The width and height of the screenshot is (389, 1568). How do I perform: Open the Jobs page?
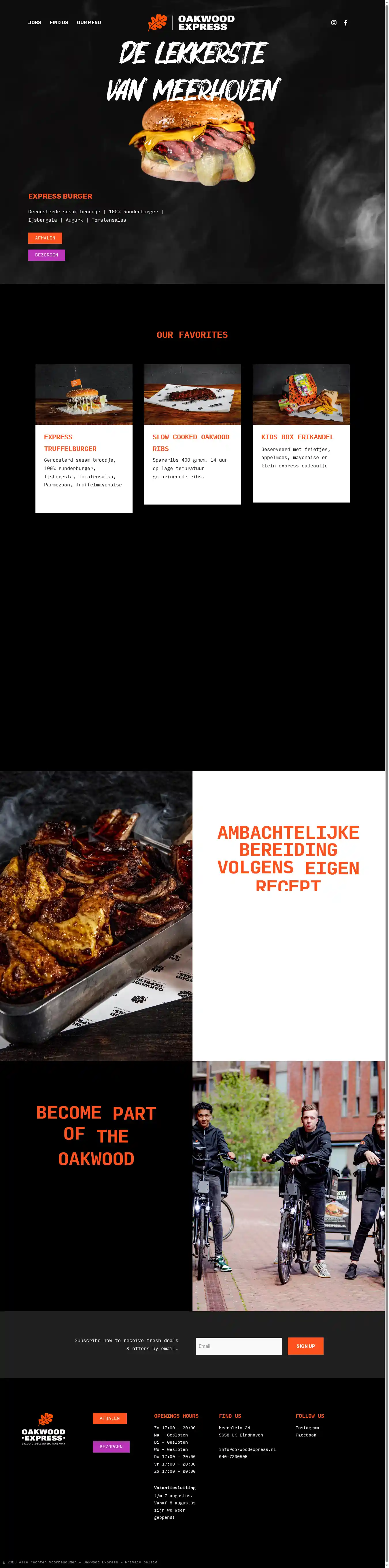tap(35, 22)
